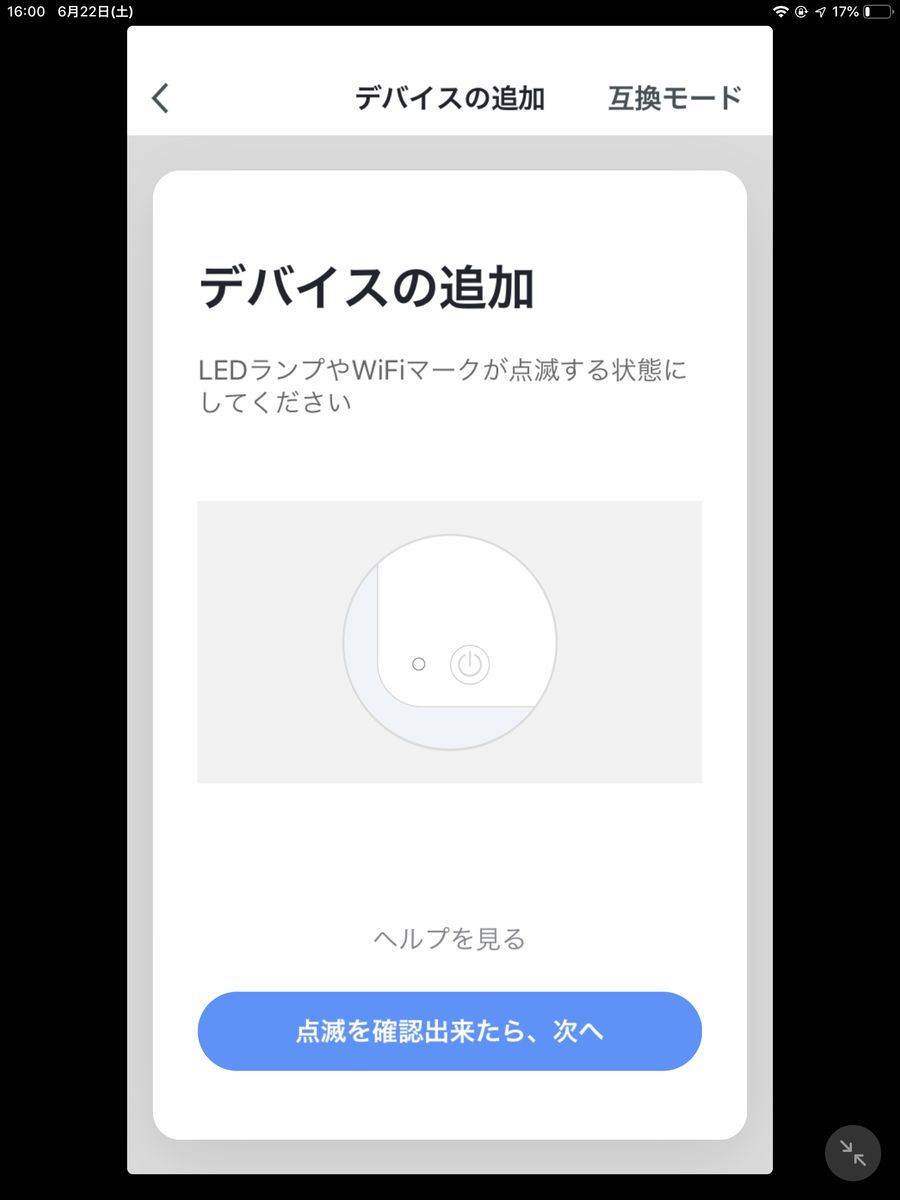
Task: Tap the back chevron arrow
Action: [x=160, y=98]
